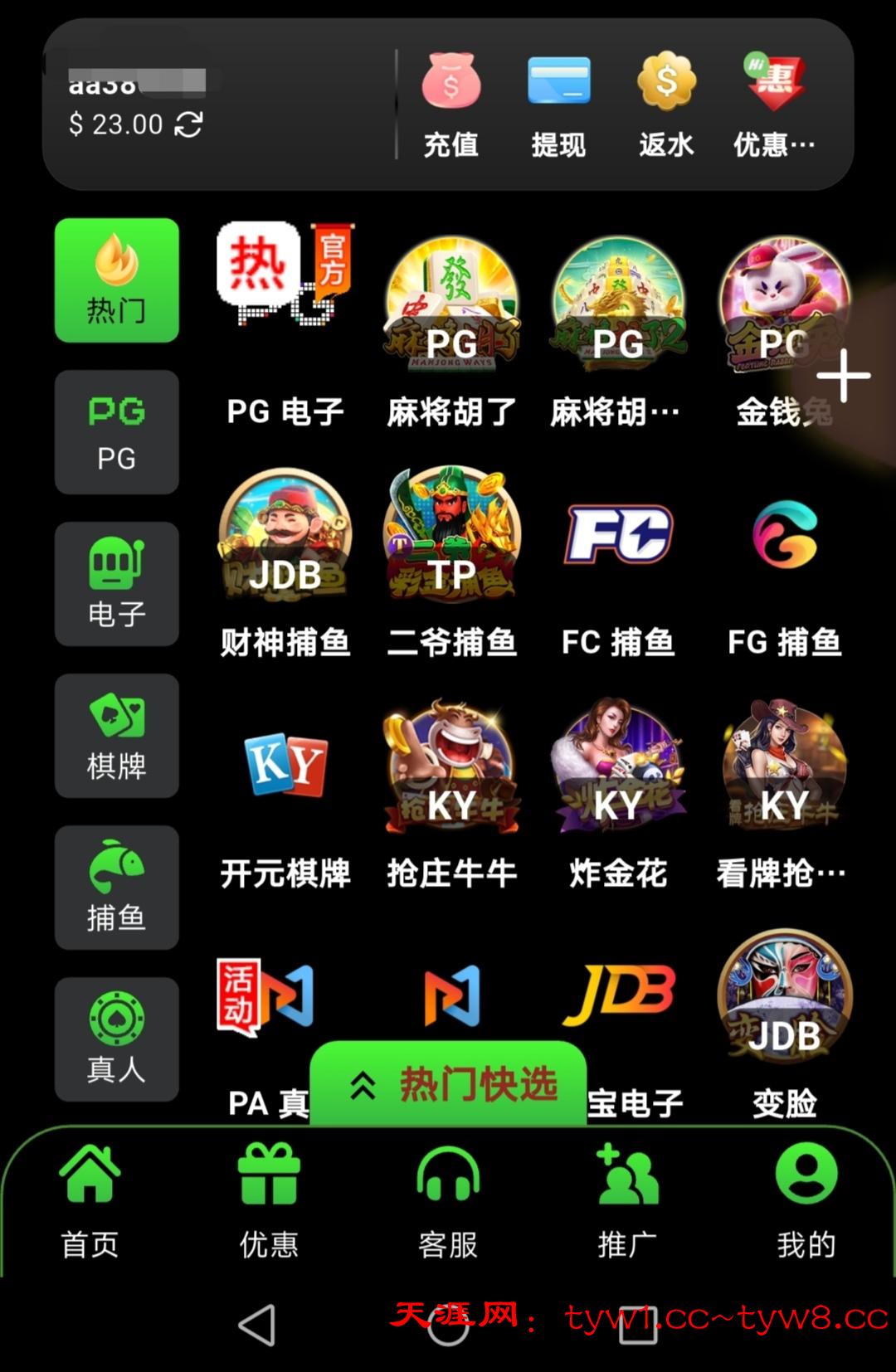
Task: Select the 热门 category
Action: point(117,280)
